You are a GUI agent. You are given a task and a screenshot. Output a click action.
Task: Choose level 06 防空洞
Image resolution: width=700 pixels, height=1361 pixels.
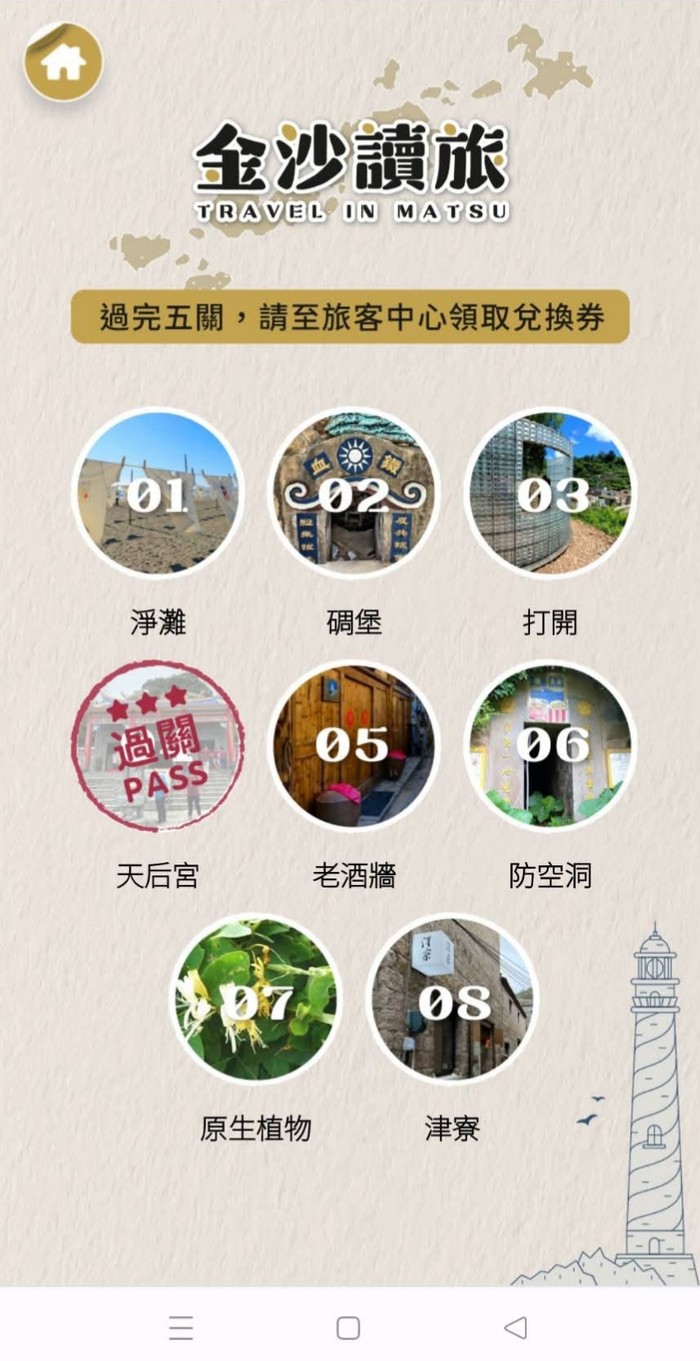[x=550, y=745]
